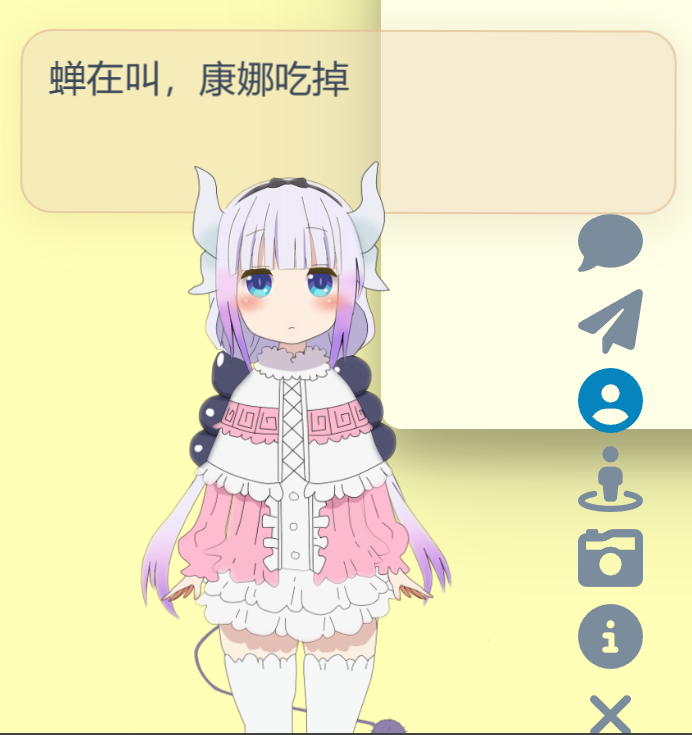This screenshot has height=735, width=692.
Task: Launch the paper plane game icon
Action: click(x=610, y=320)
